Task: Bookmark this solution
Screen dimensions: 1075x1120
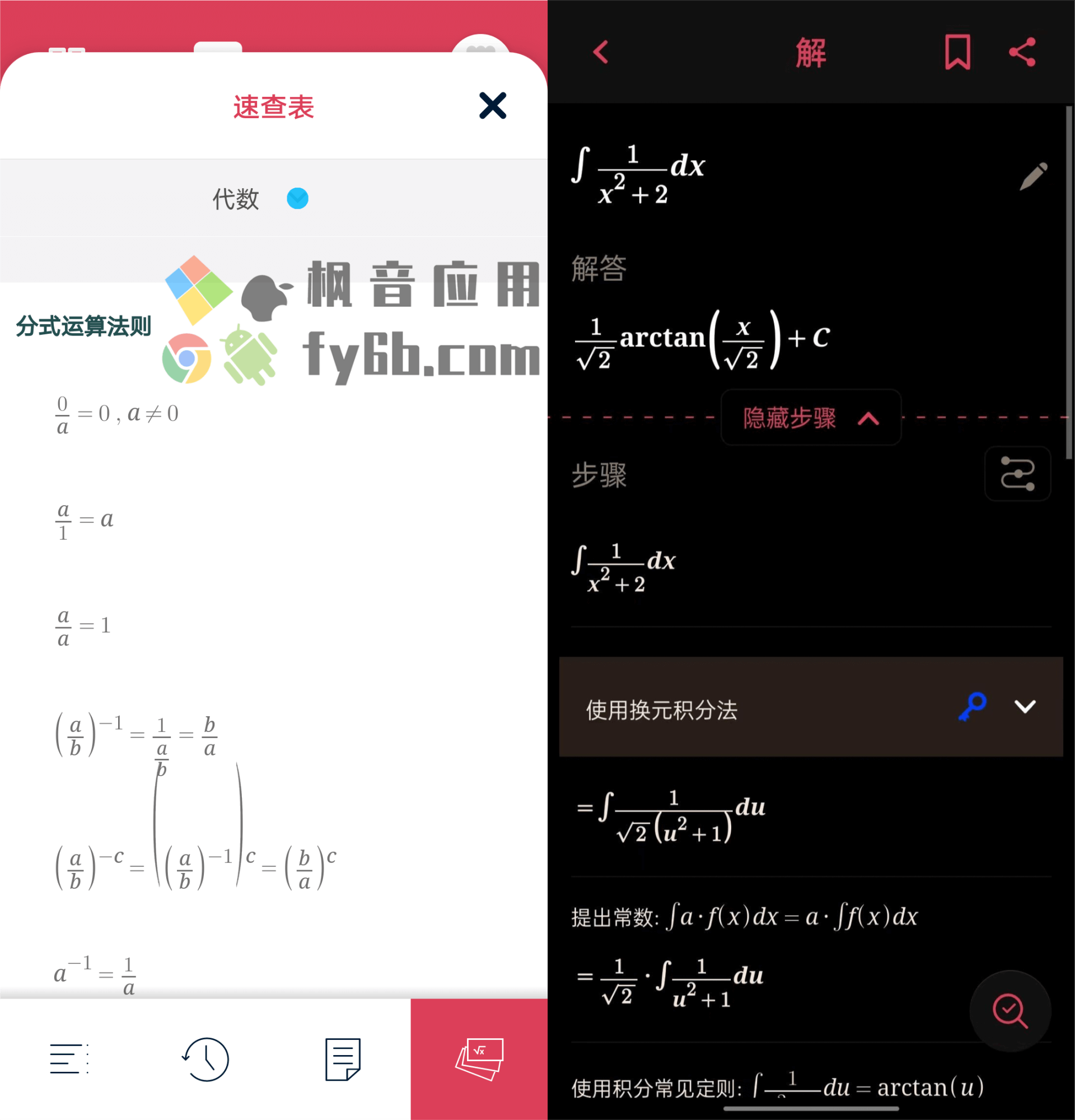Action: [958, 53]
